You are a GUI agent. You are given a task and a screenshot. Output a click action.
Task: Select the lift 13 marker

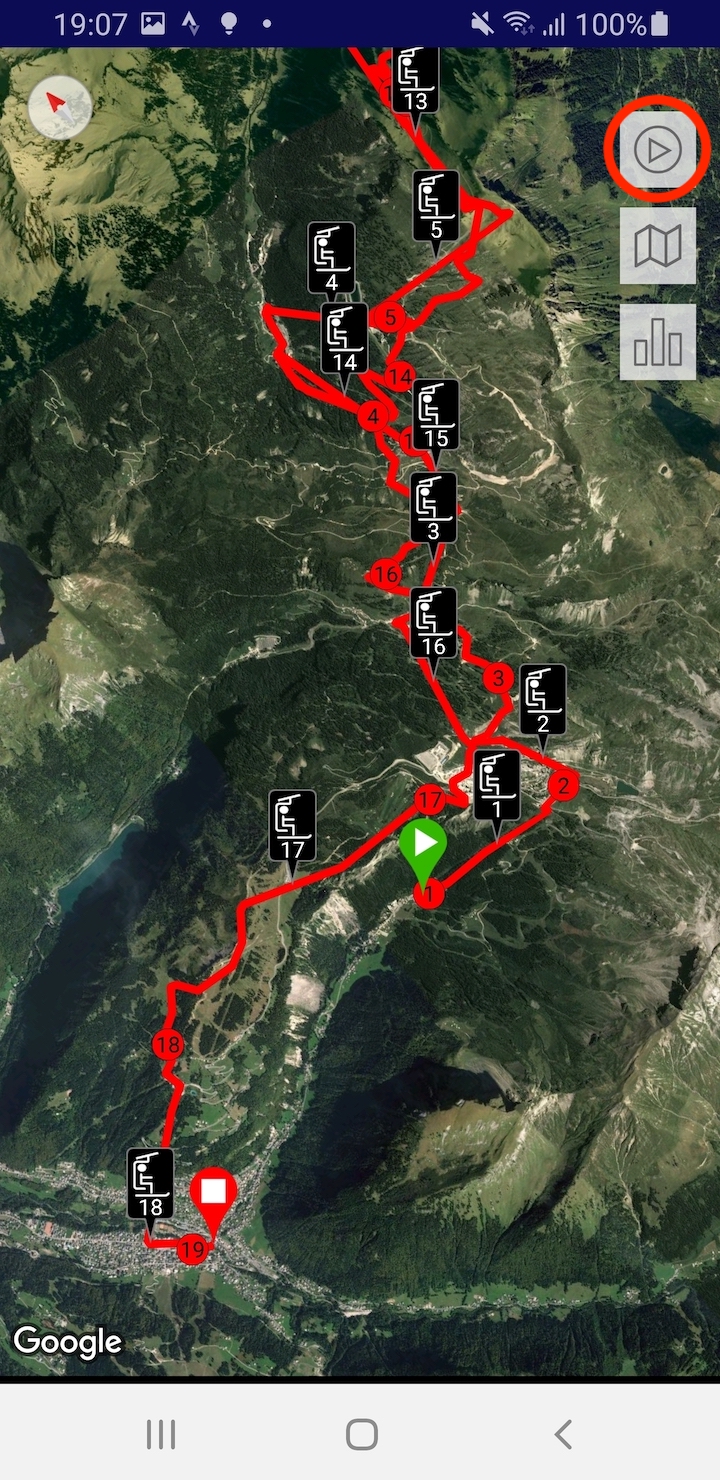415,80
